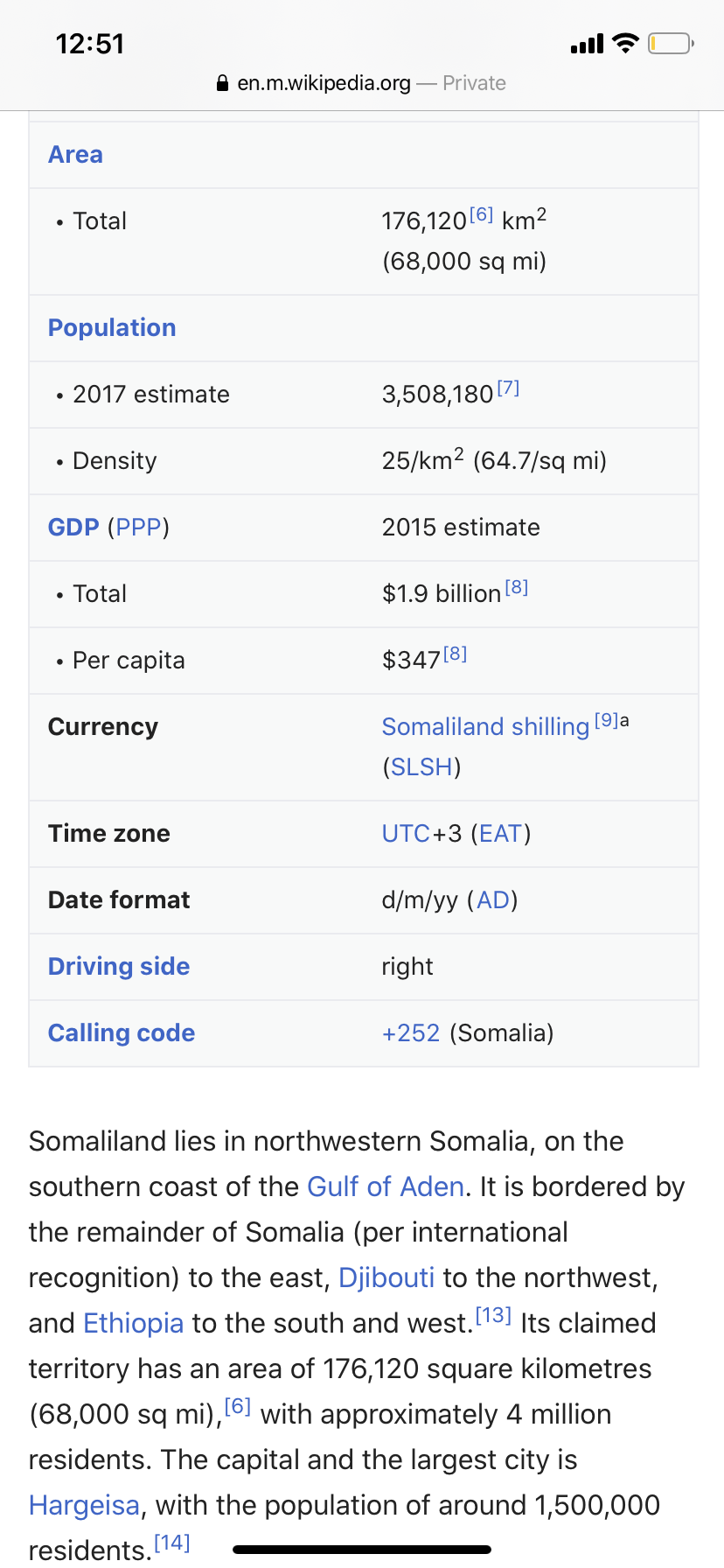Screen dimensions: 724x1568
Task: Open the Calling code link
Action: [122, 1033]
